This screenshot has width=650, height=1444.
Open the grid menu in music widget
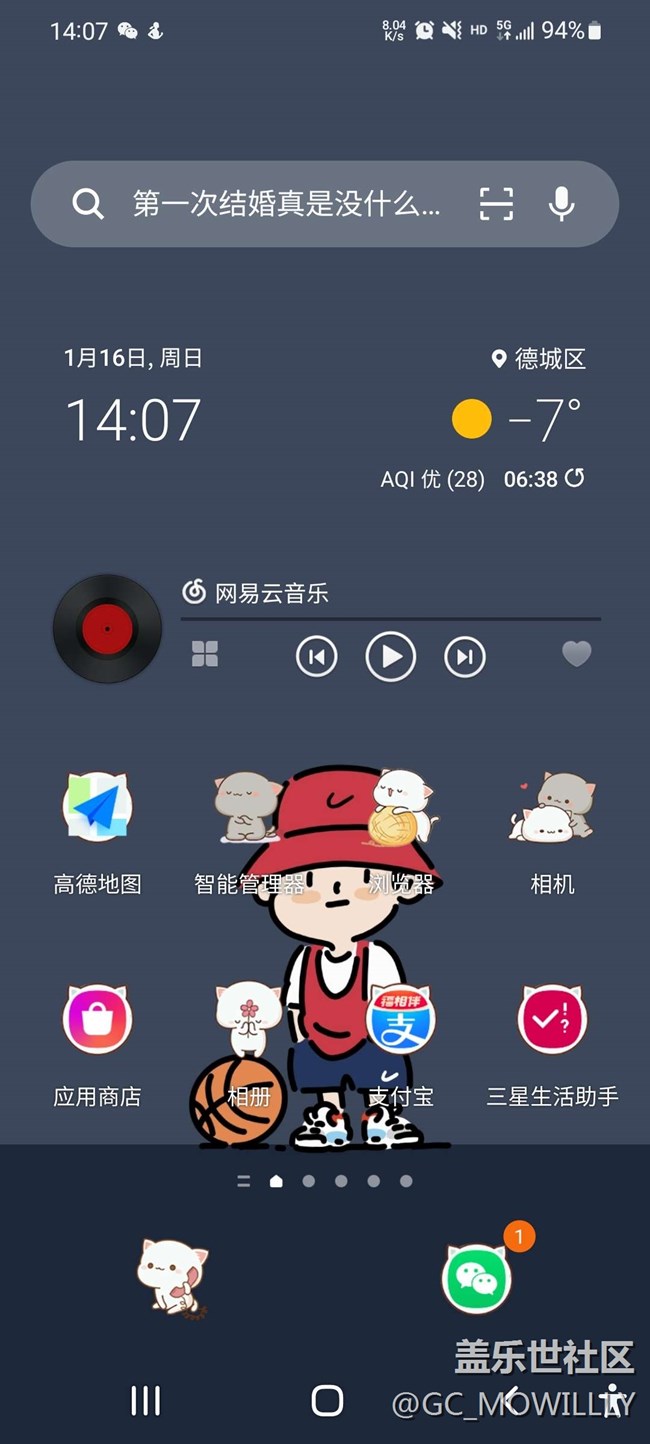pos(205,654)
